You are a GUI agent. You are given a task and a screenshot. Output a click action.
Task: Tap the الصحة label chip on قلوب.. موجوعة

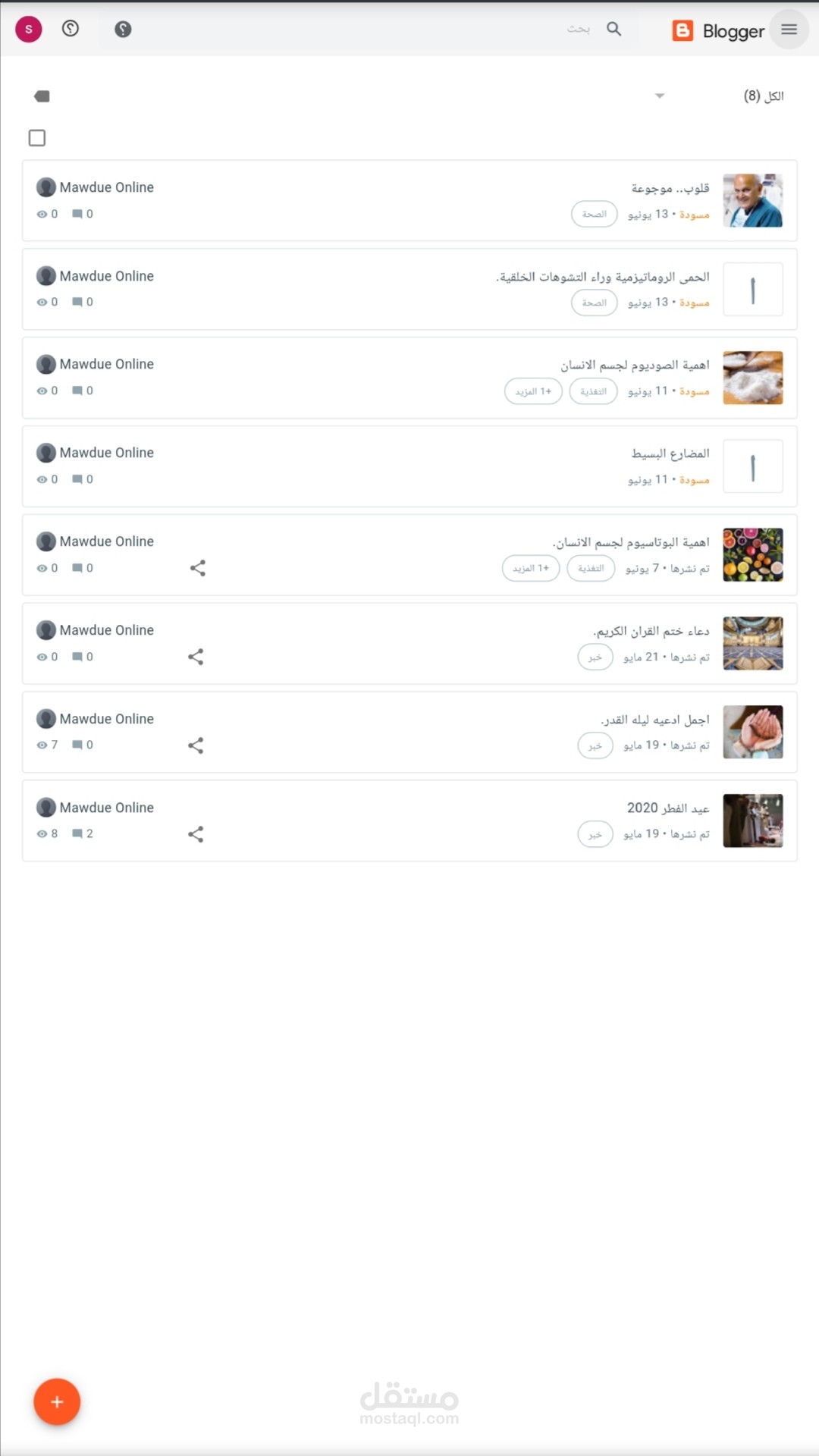coord(595,214)
